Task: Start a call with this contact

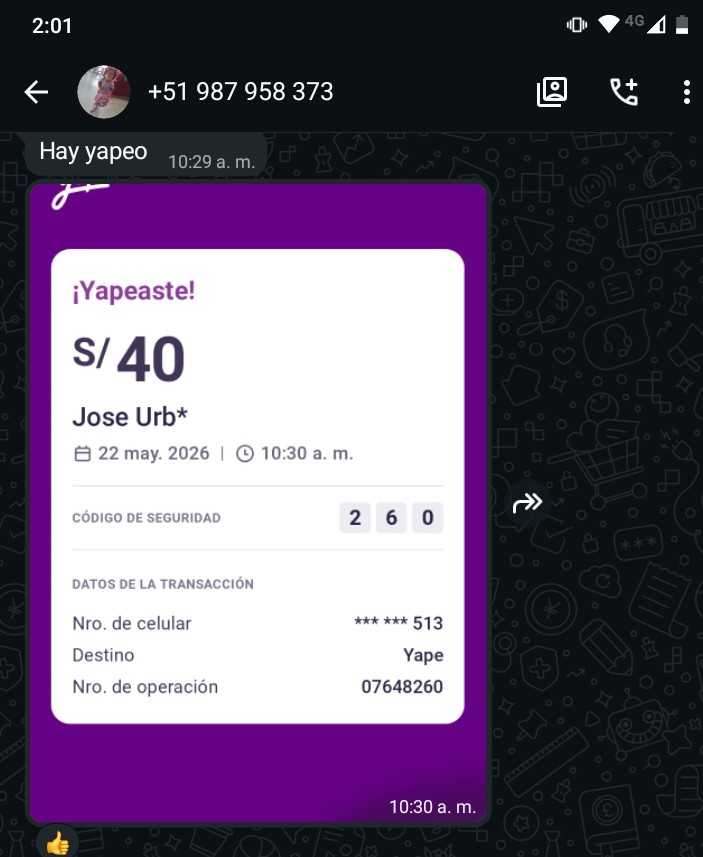Action: point(624,91)
